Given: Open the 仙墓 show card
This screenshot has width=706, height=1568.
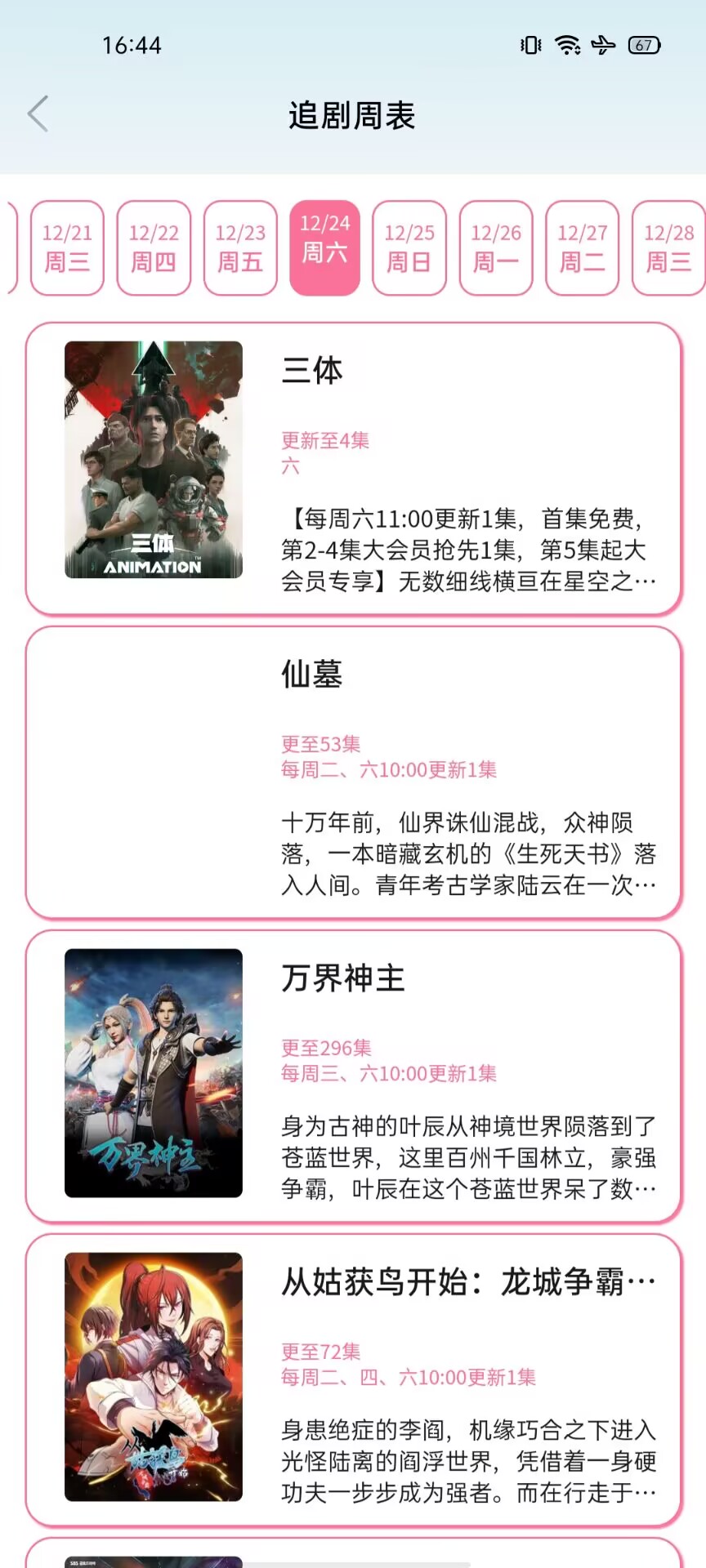Looking at the screenshot, I should (x=353, y=772).
